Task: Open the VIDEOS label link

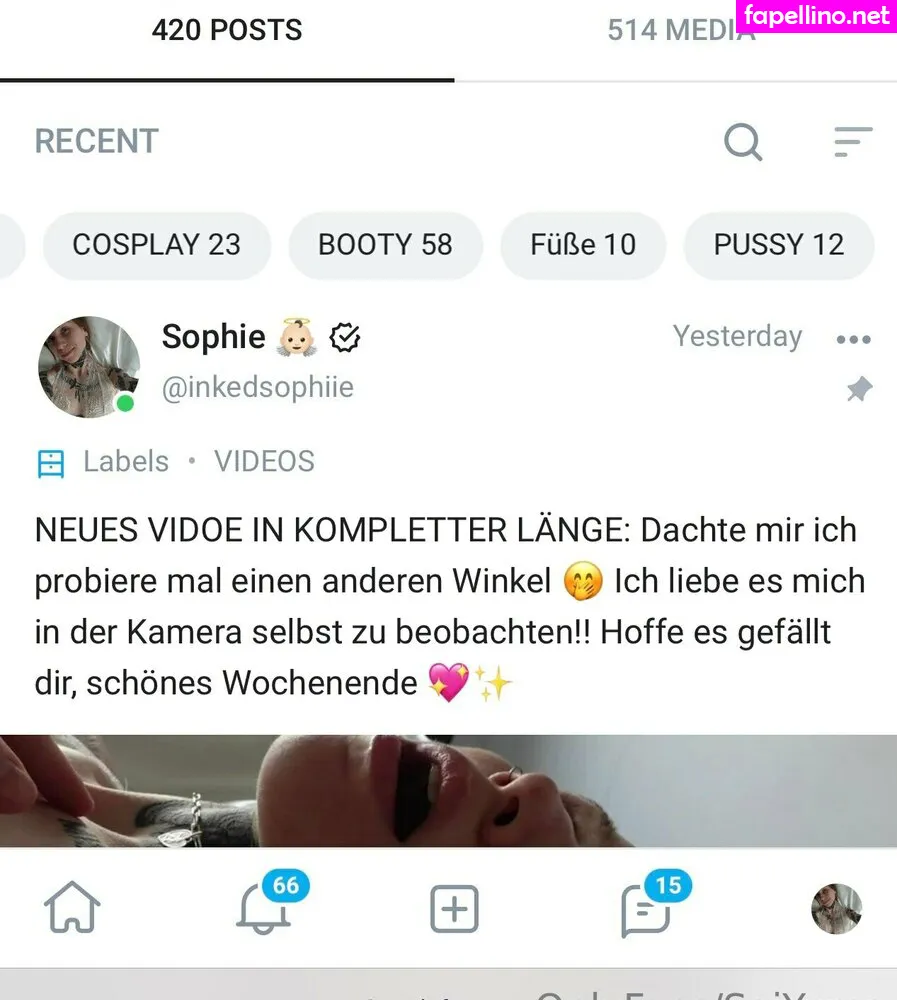Action: 263,461
